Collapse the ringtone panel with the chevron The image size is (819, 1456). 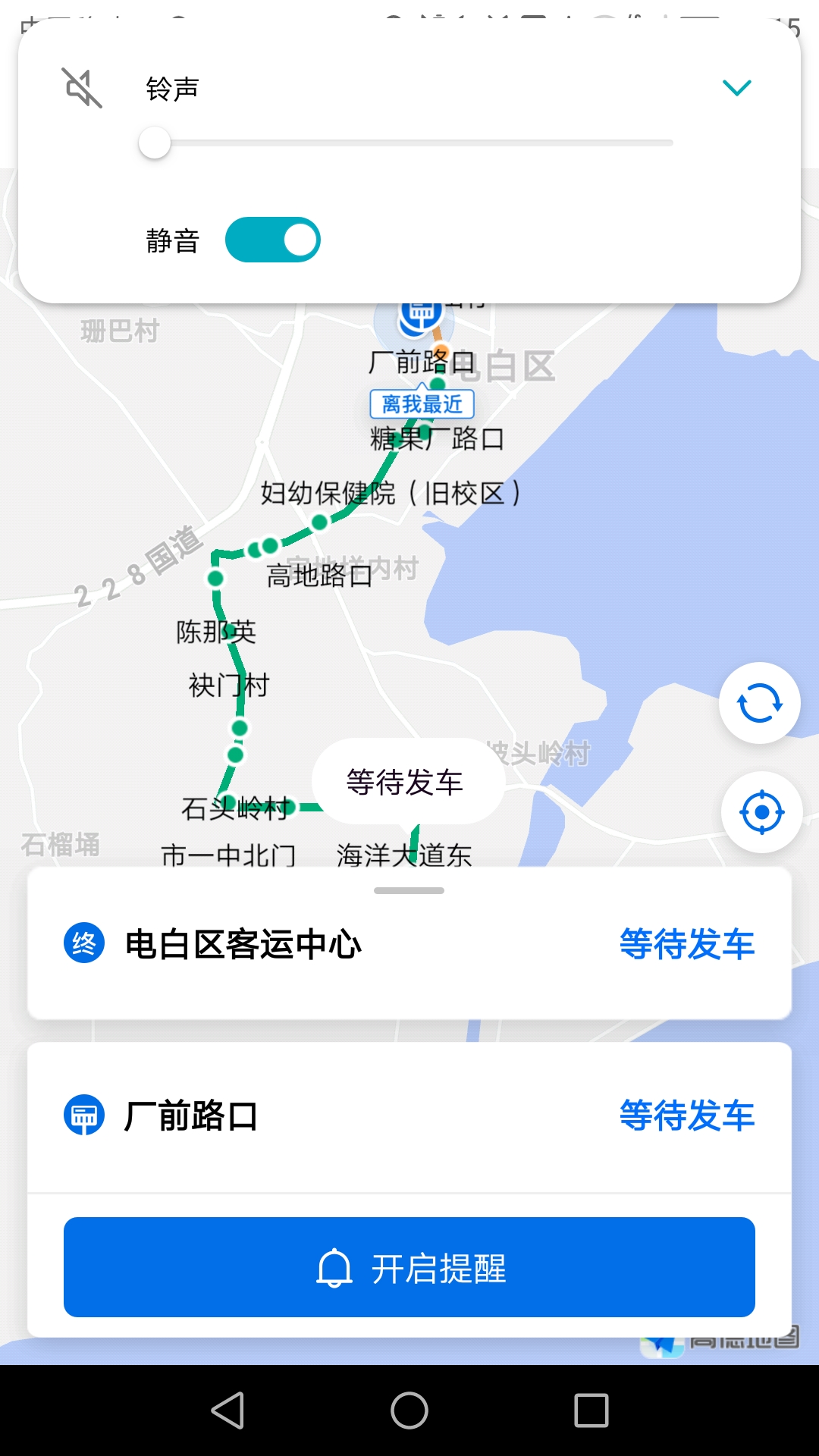pos(736,87)
